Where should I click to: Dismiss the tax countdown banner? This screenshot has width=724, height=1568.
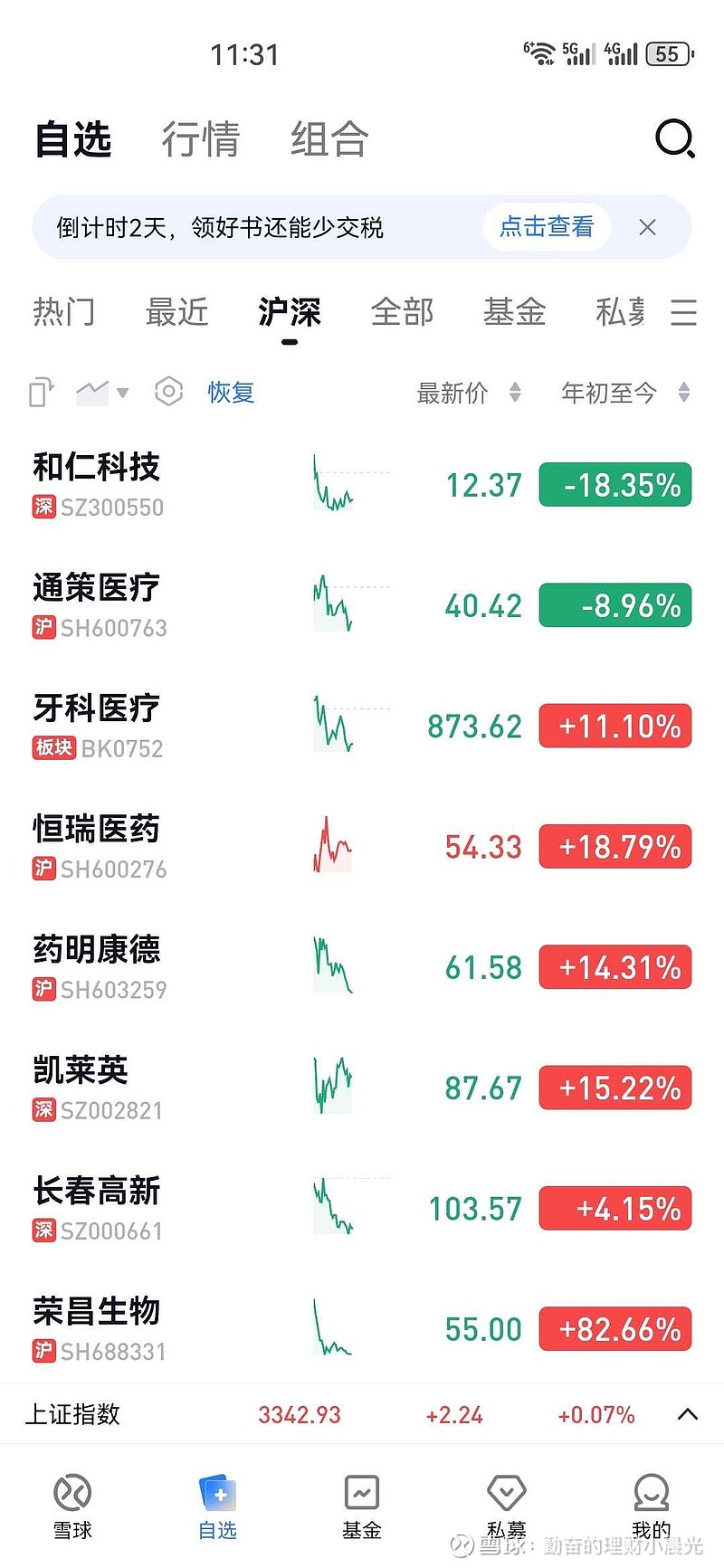pyautogui.click(x=647, y=227)
